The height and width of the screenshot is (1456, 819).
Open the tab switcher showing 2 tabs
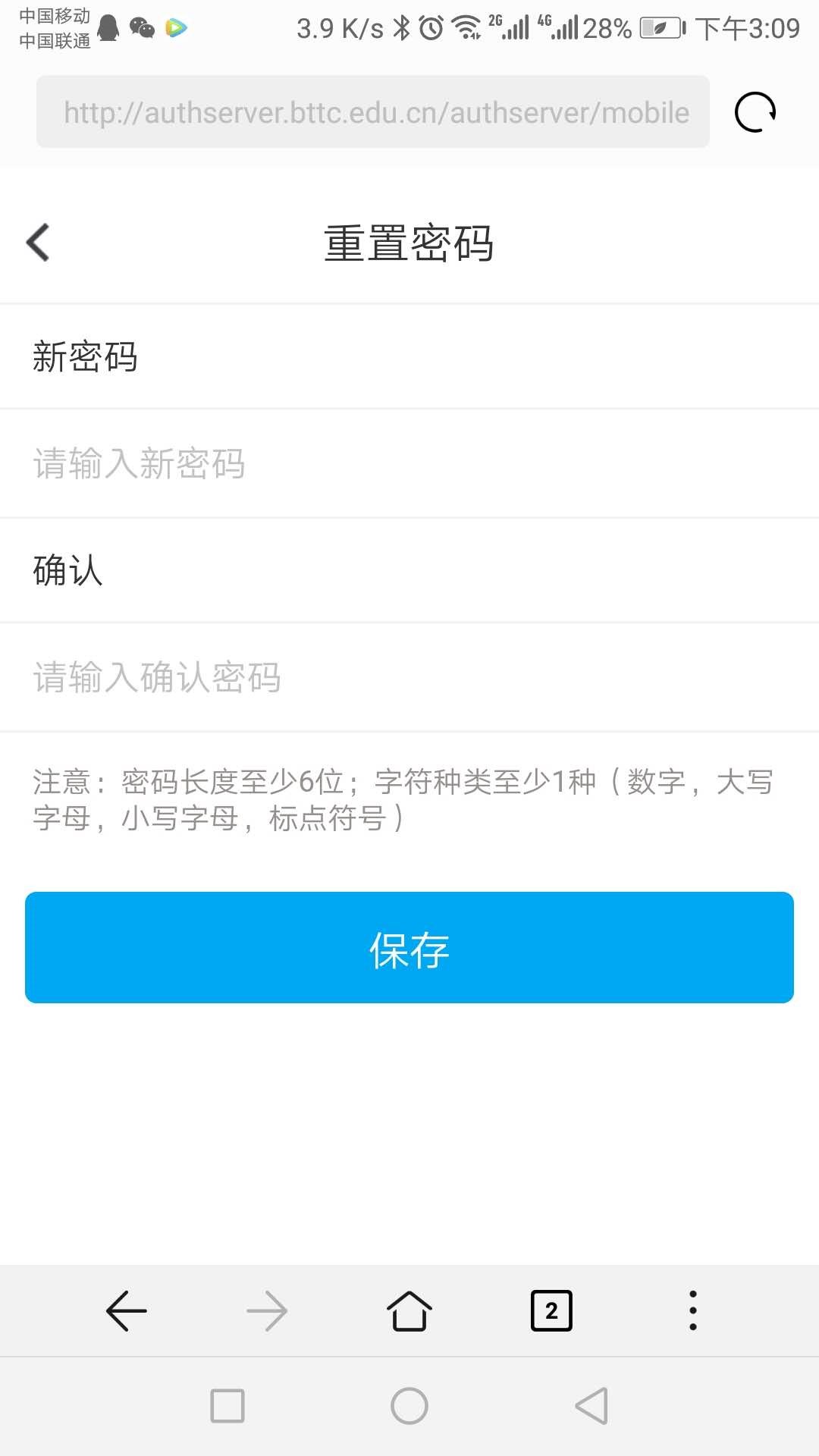click(551, 1310)
